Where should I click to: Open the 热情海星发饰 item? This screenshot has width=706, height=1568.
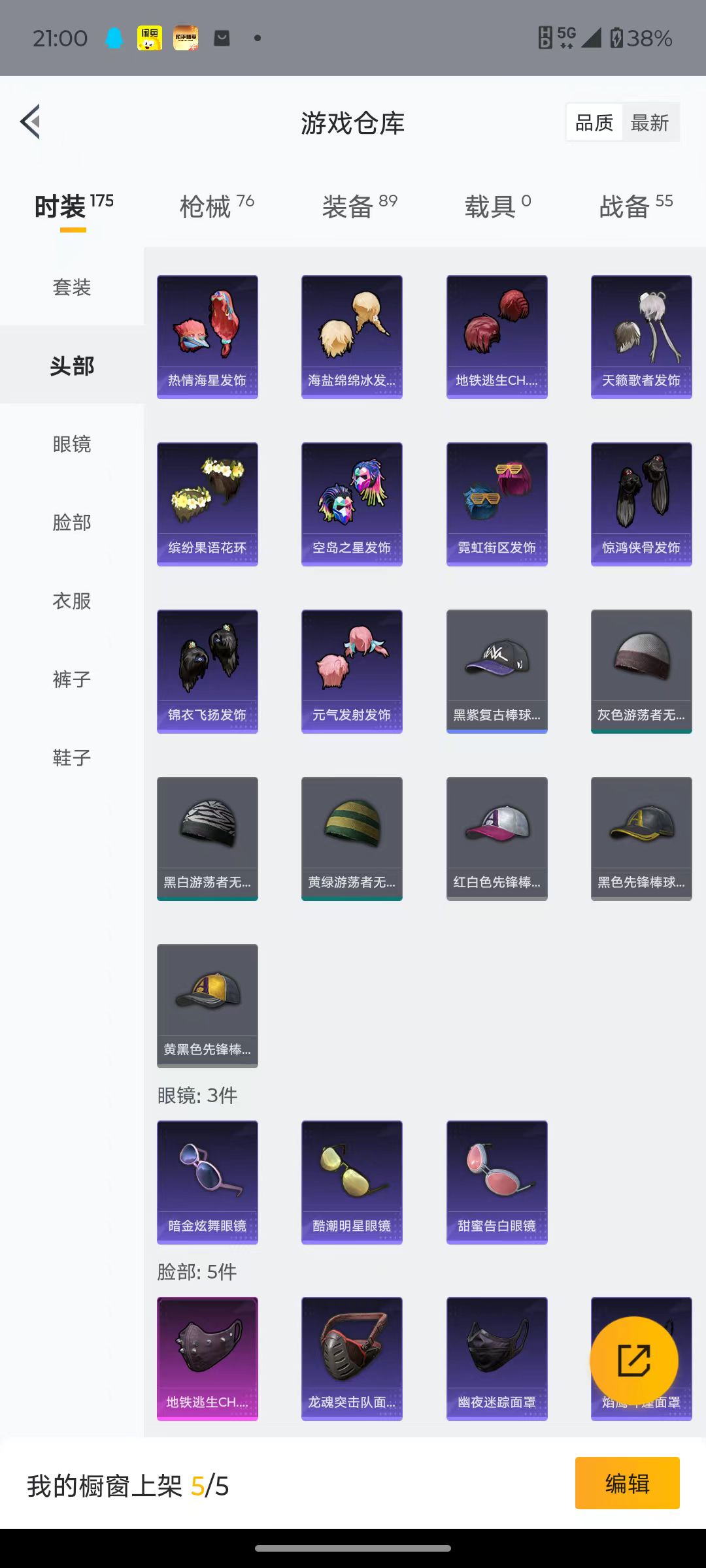click(207, 336)
